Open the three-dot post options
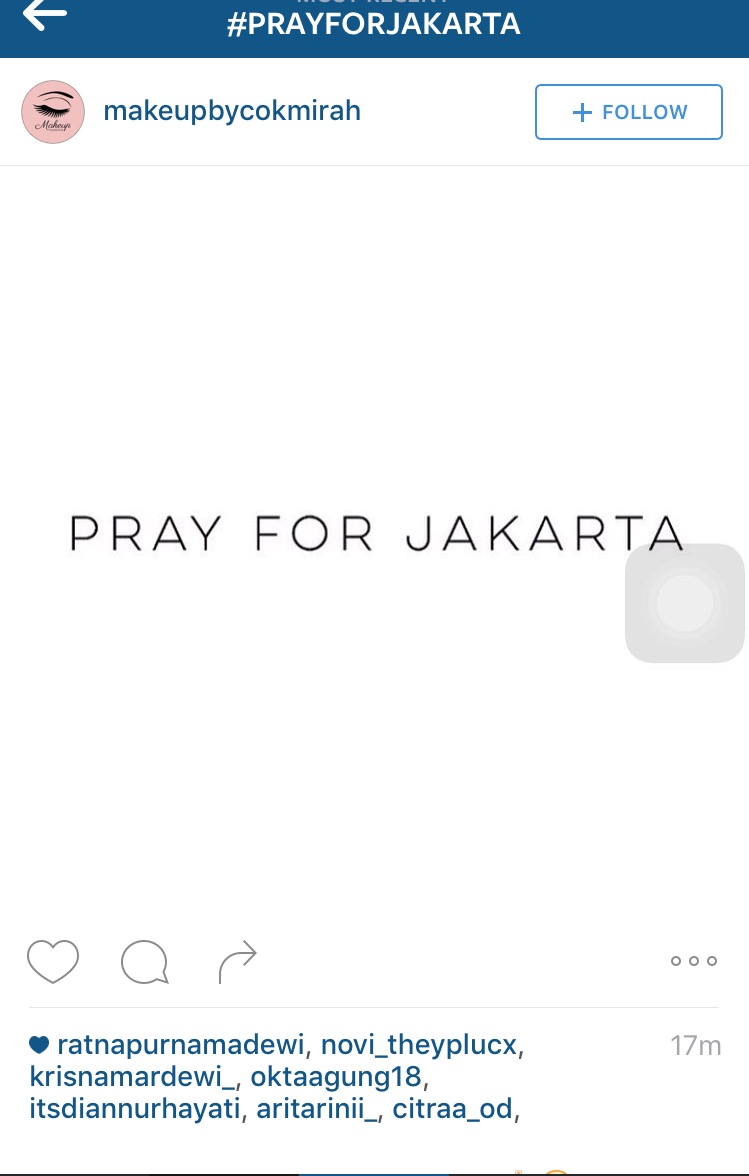Viewport: 749px width, 1176px height. [693, 961]
